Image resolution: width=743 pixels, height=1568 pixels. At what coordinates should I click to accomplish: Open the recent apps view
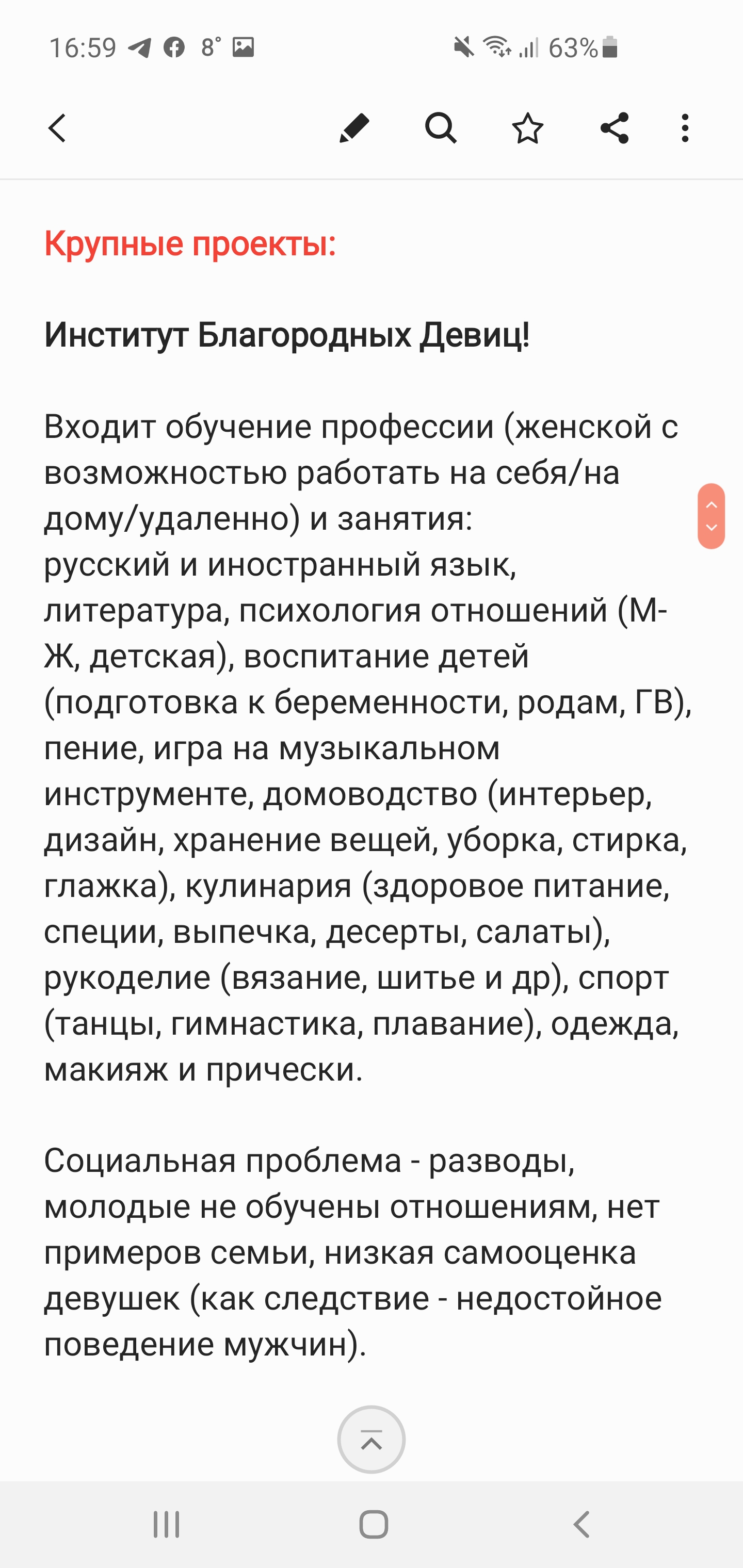pos(166,1525)
